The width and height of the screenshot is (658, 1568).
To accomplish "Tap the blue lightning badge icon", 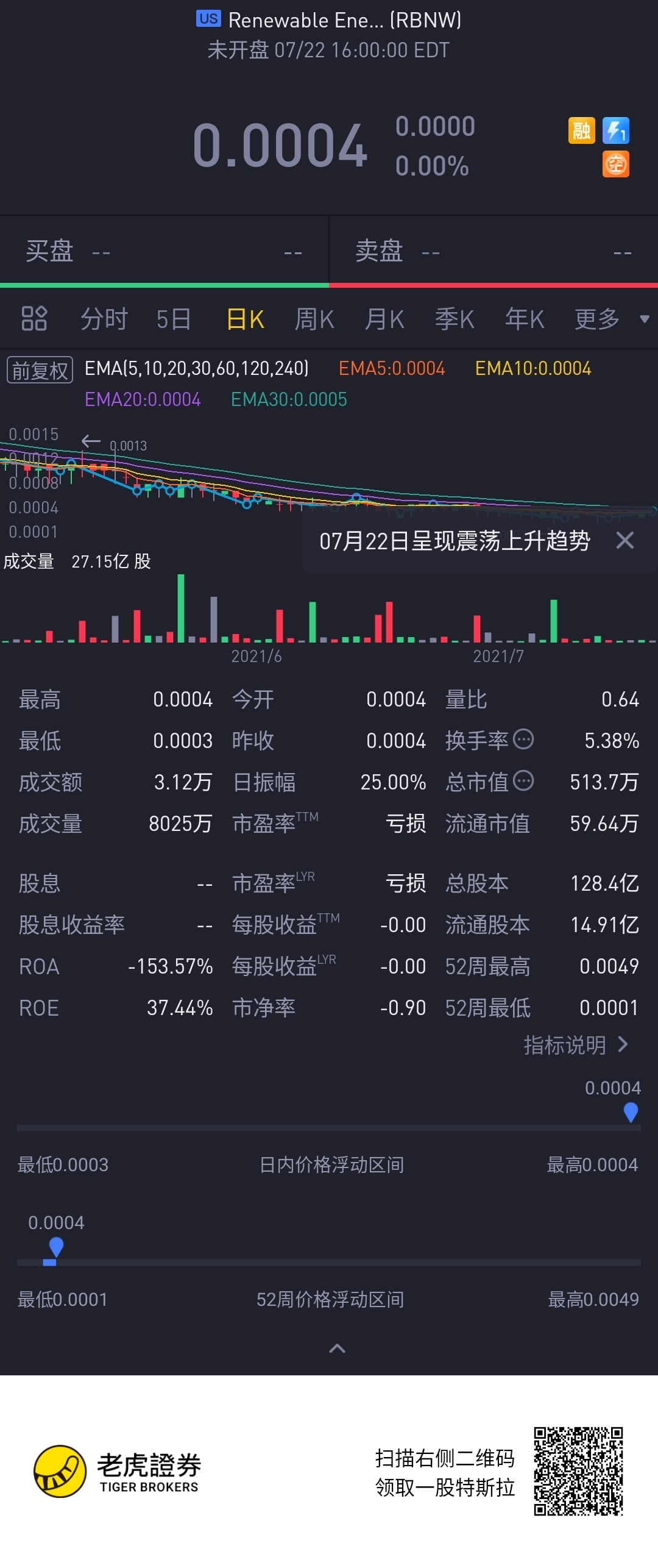I will coord(616,130).
